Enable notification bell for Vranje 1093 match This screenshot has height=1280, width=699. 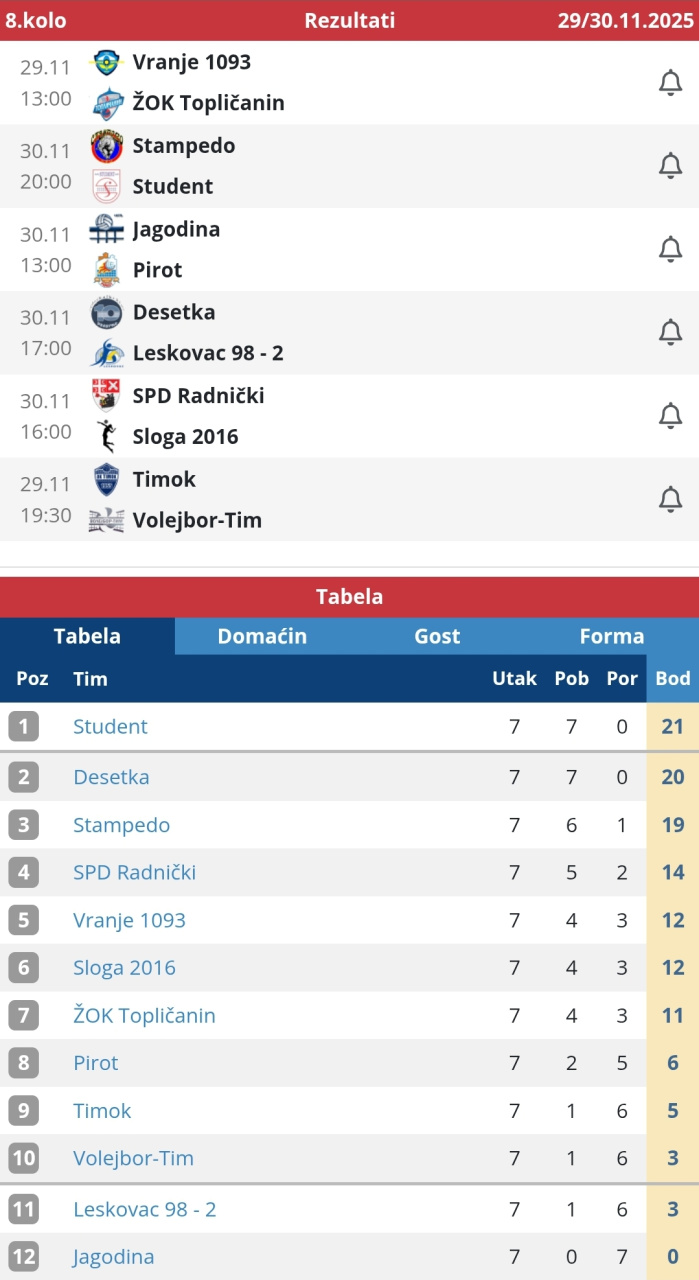point(670,83)
